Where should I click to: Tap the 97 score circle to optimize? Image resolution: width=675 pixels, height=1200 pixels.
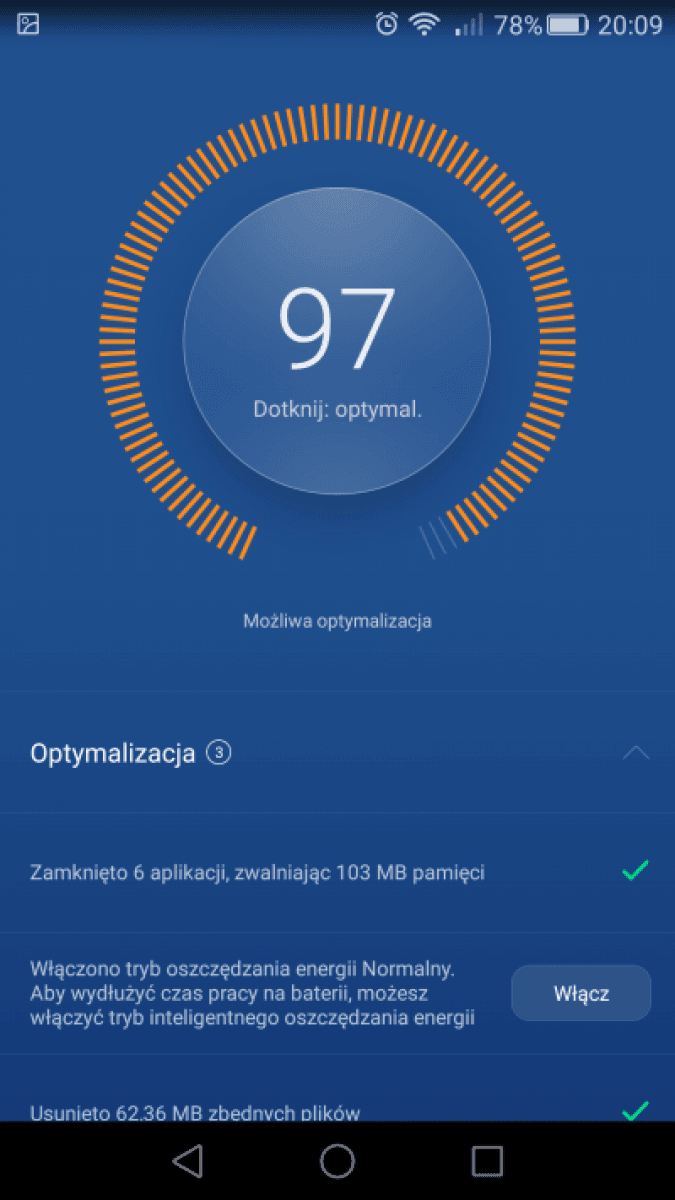tap(337, 341)
